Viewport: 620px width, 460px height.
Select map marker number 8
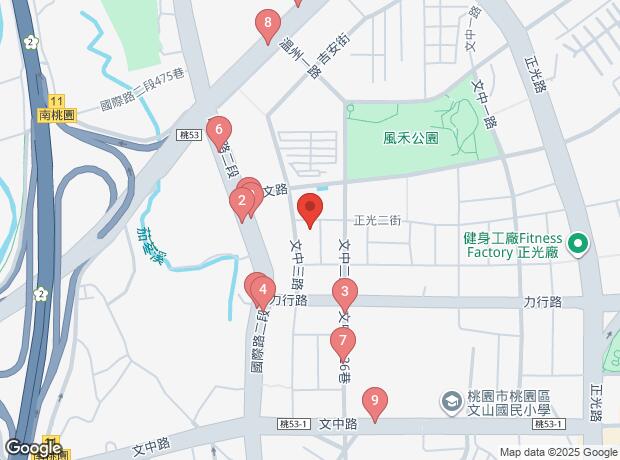[267, 22]
